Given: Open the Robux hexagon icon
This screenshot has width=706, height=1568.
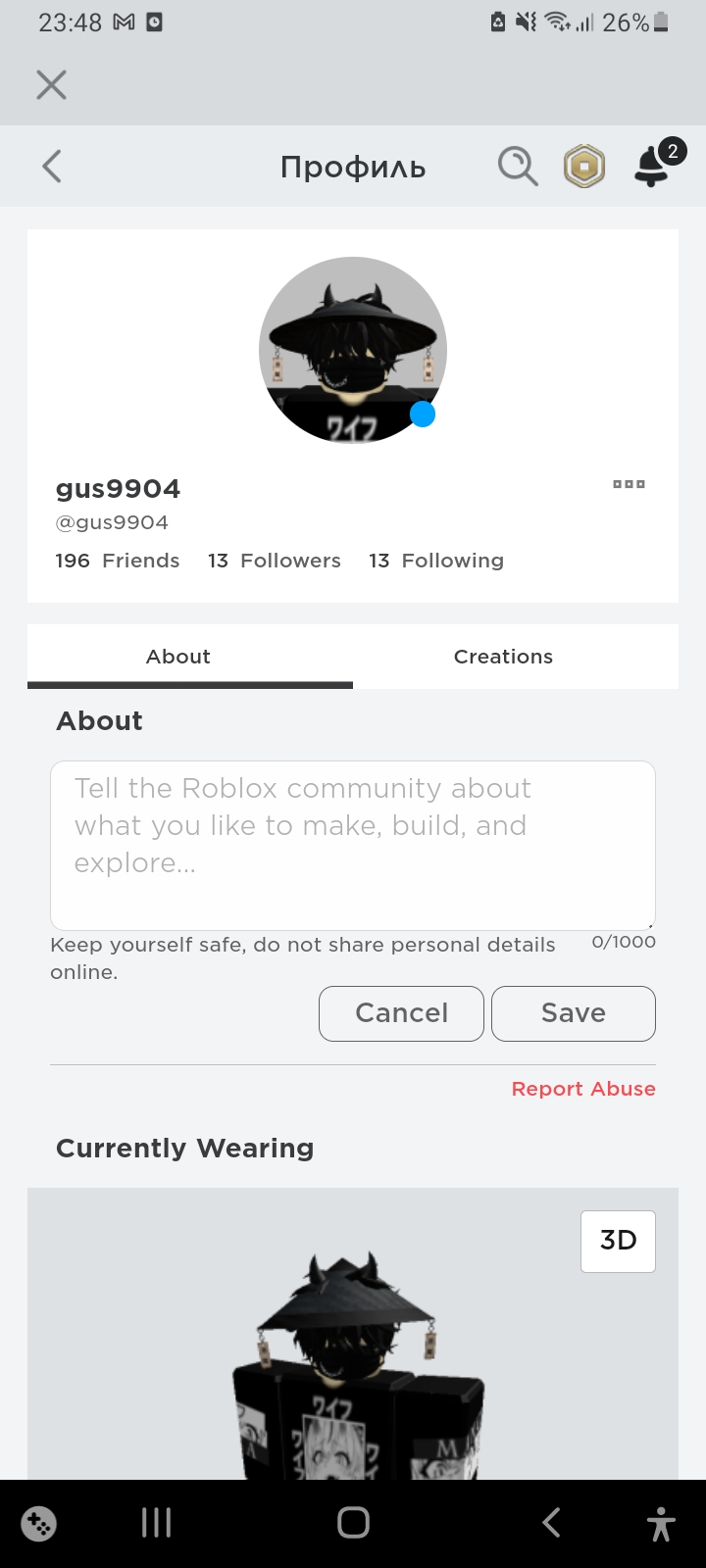Looking at the screenshot, I should coord(583,167).
